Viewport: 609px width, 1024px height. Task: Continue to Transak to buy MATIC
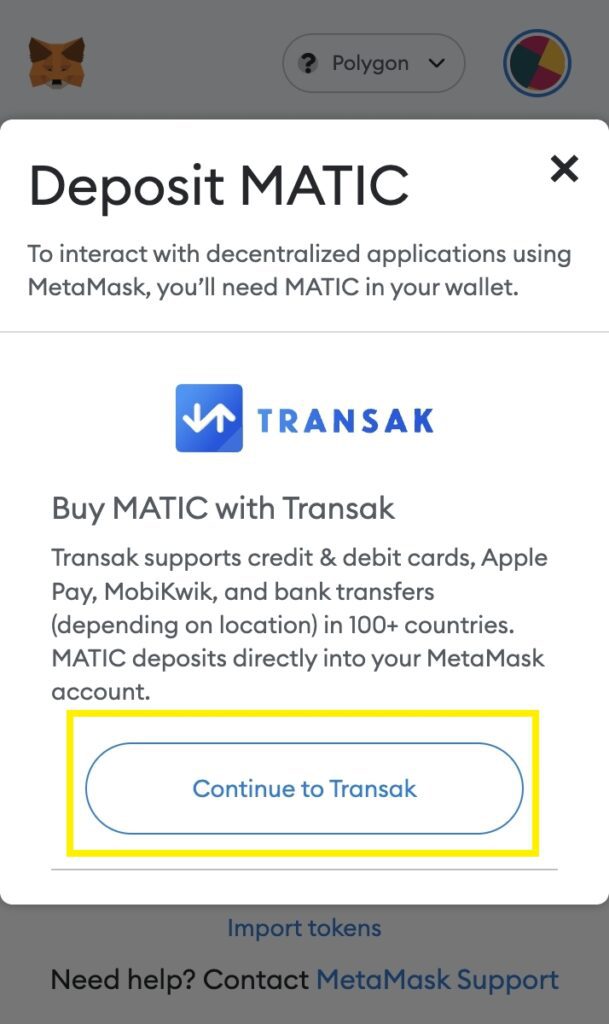pyautogui.click(x=304, y=788)
